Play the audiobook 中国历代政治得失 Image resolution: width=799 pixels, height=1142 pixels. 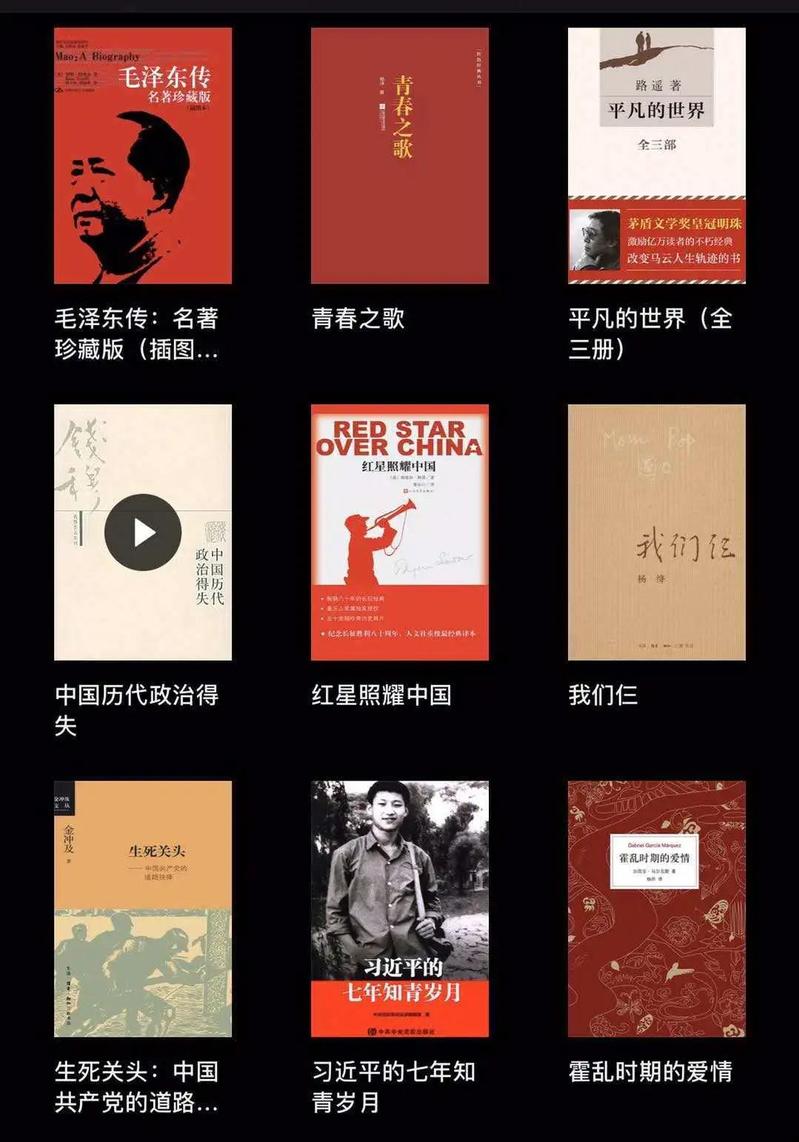click(x=143, y=532)
